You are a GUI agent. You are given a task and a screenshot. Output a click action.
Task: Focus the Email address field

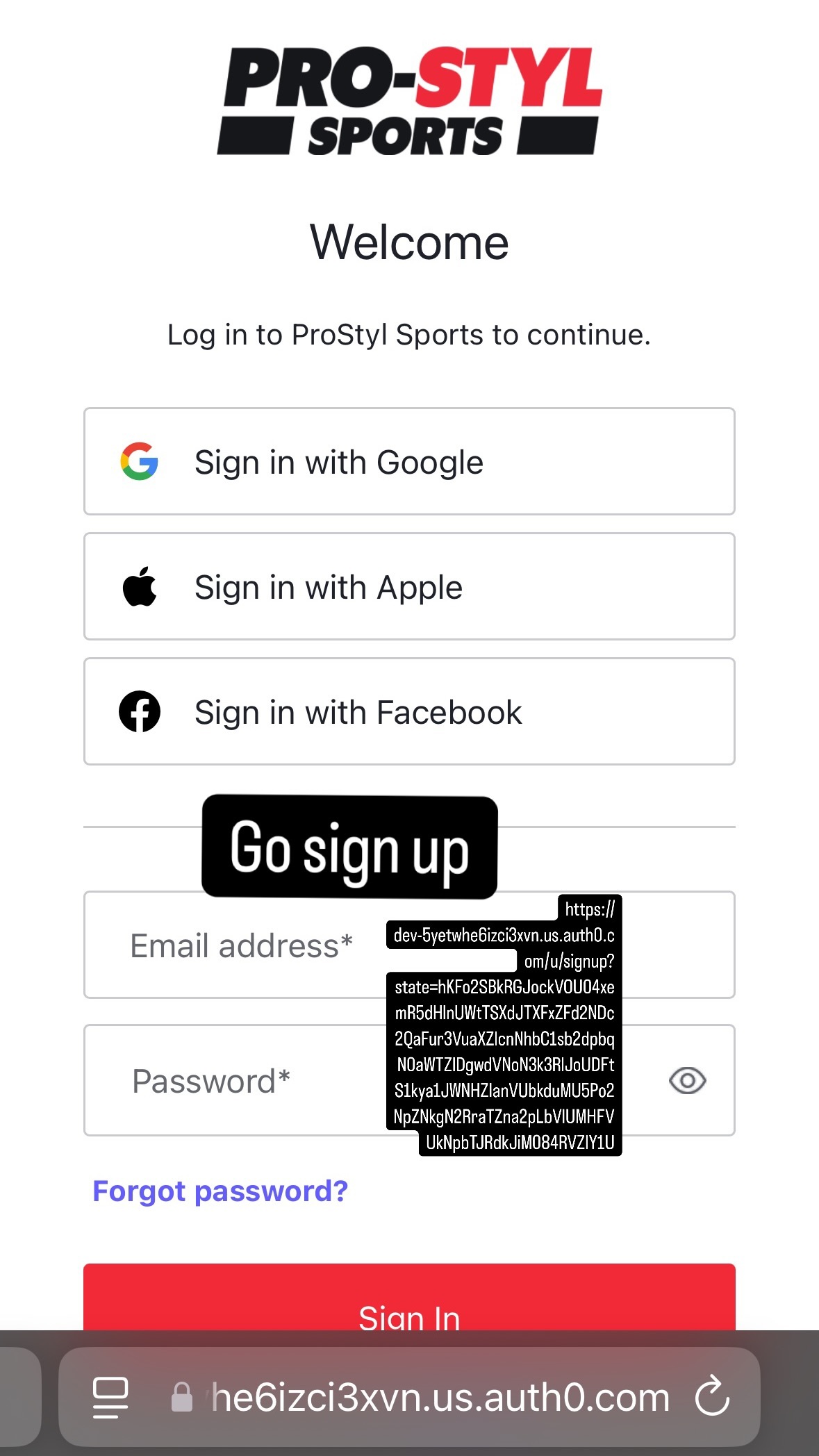(x=236, y=945)
